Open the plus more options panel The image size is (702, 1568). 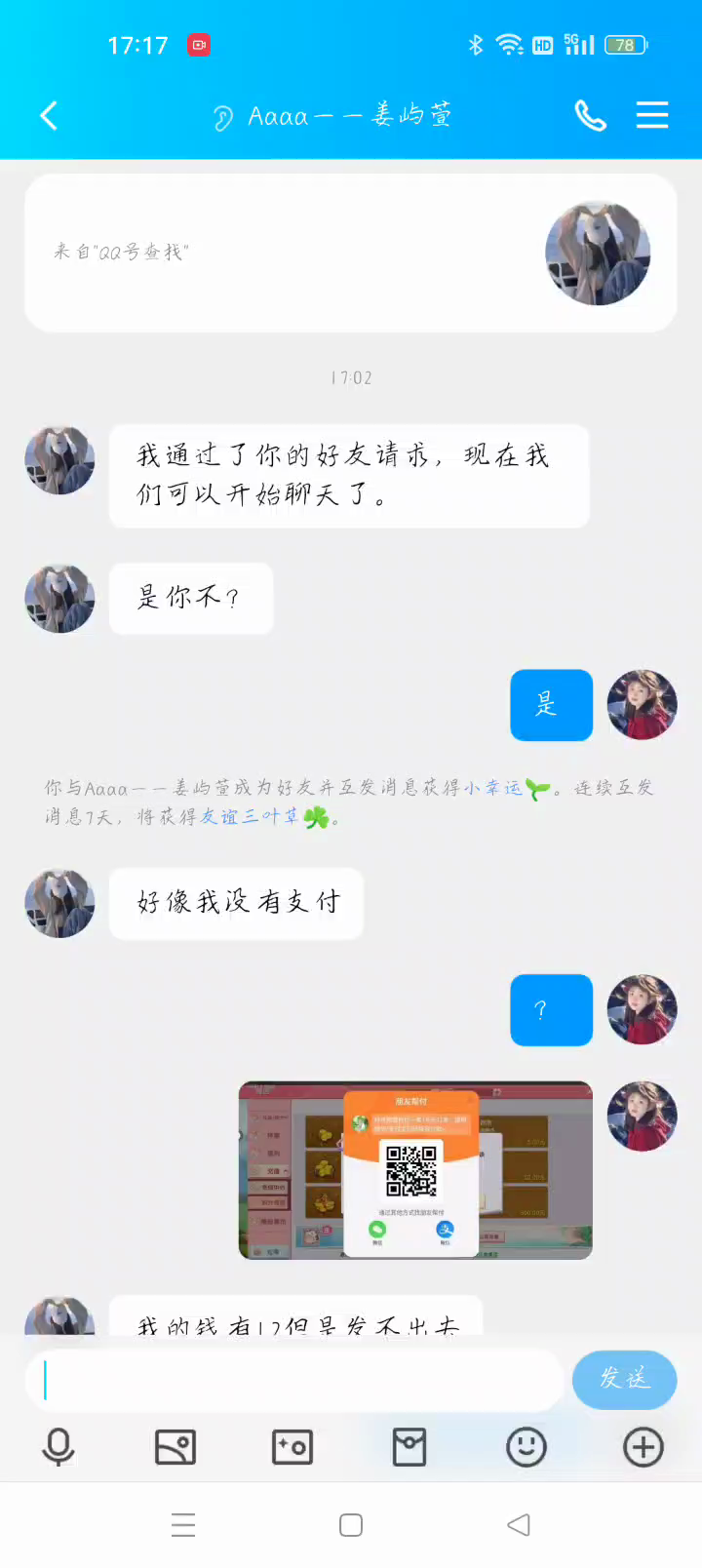643,1447
